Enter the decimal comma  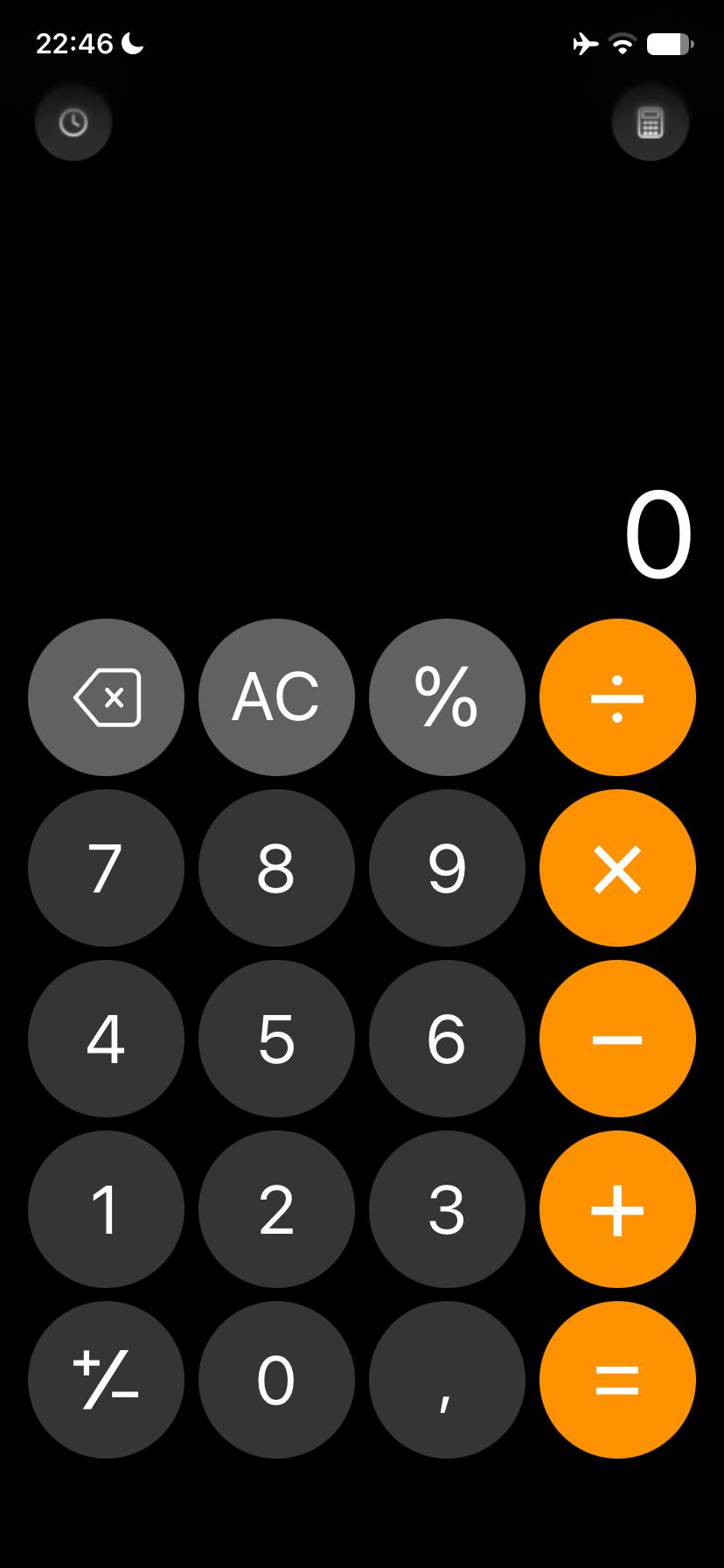coord(447,1380)
